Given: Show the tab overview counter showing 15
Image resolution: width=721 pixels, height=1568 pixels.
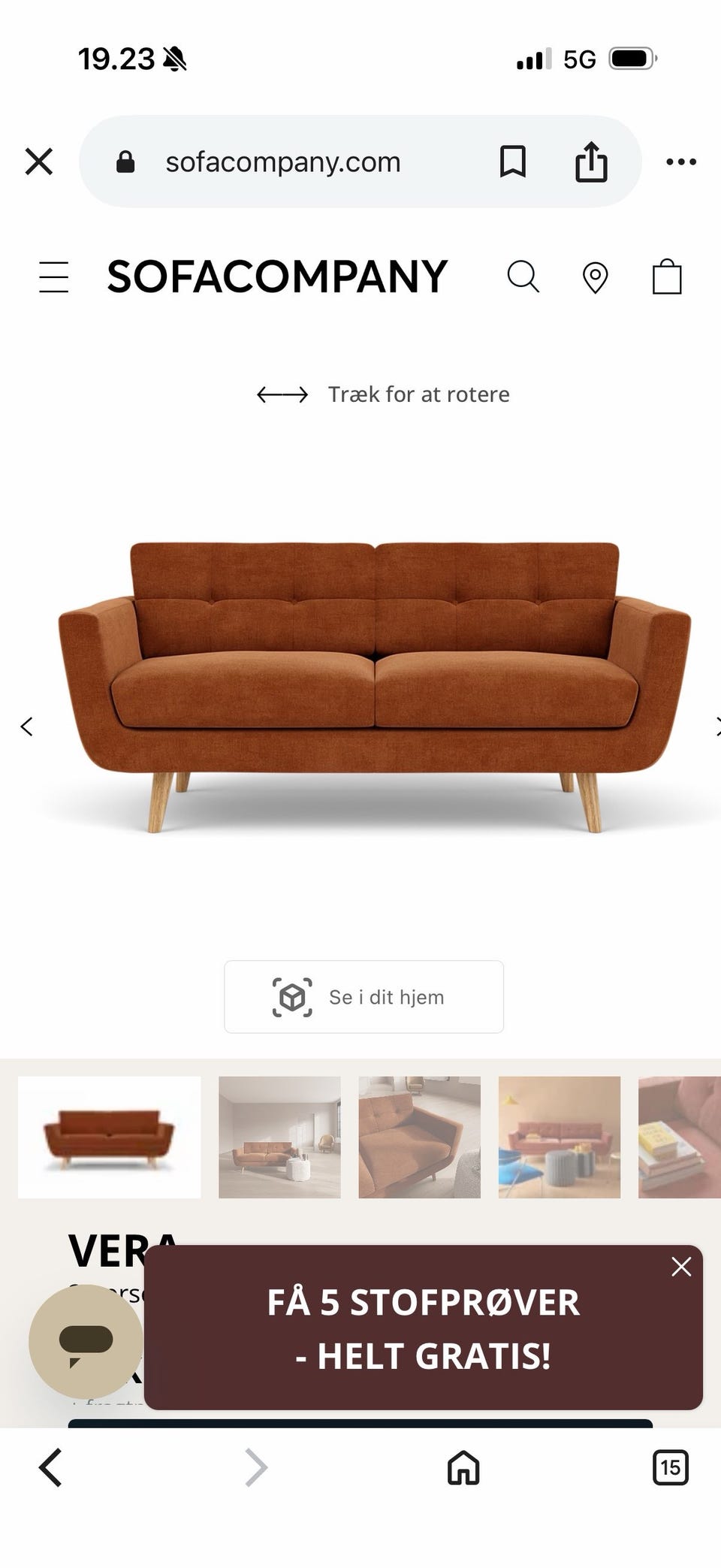Looking at the screenshot, I should (x=671, y=1468).
